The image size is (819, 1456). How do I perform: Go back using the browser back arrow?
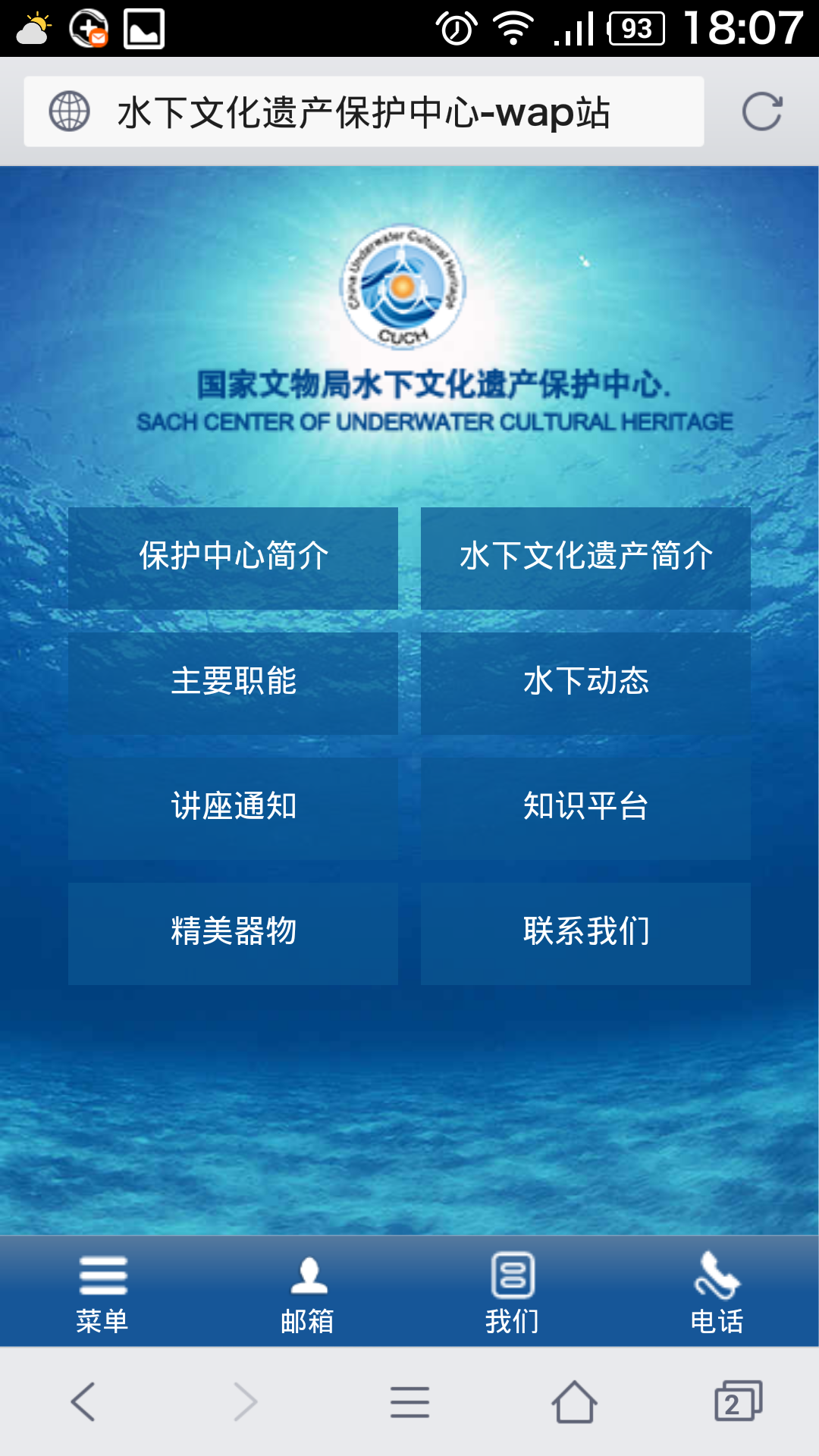[83, 1404]
